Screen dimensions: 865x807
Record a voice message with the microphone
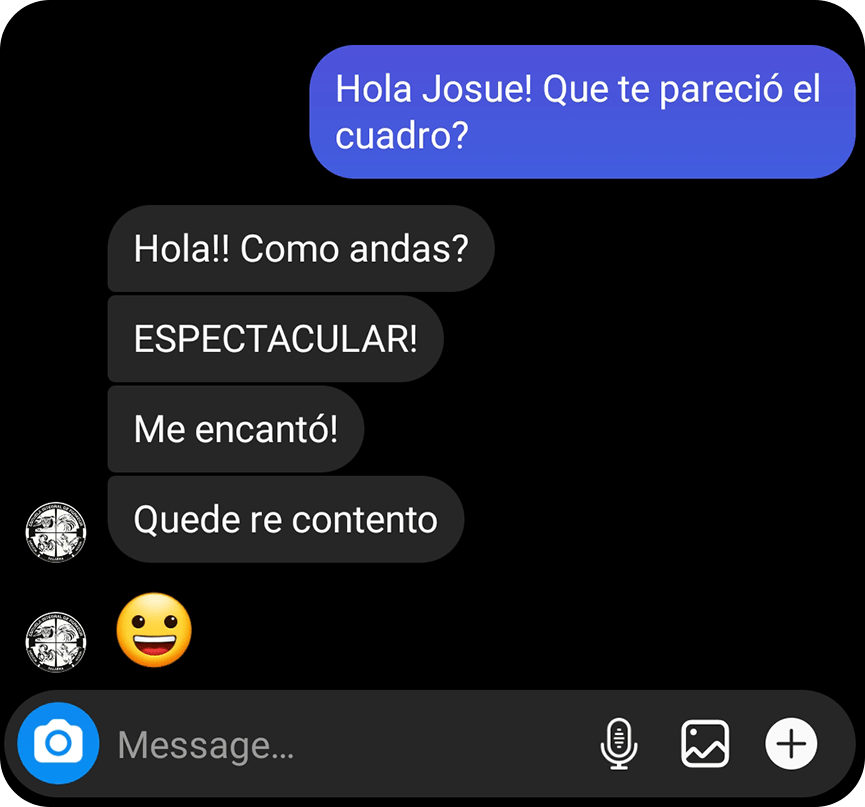pyautogui.click(x=619, y=744)
